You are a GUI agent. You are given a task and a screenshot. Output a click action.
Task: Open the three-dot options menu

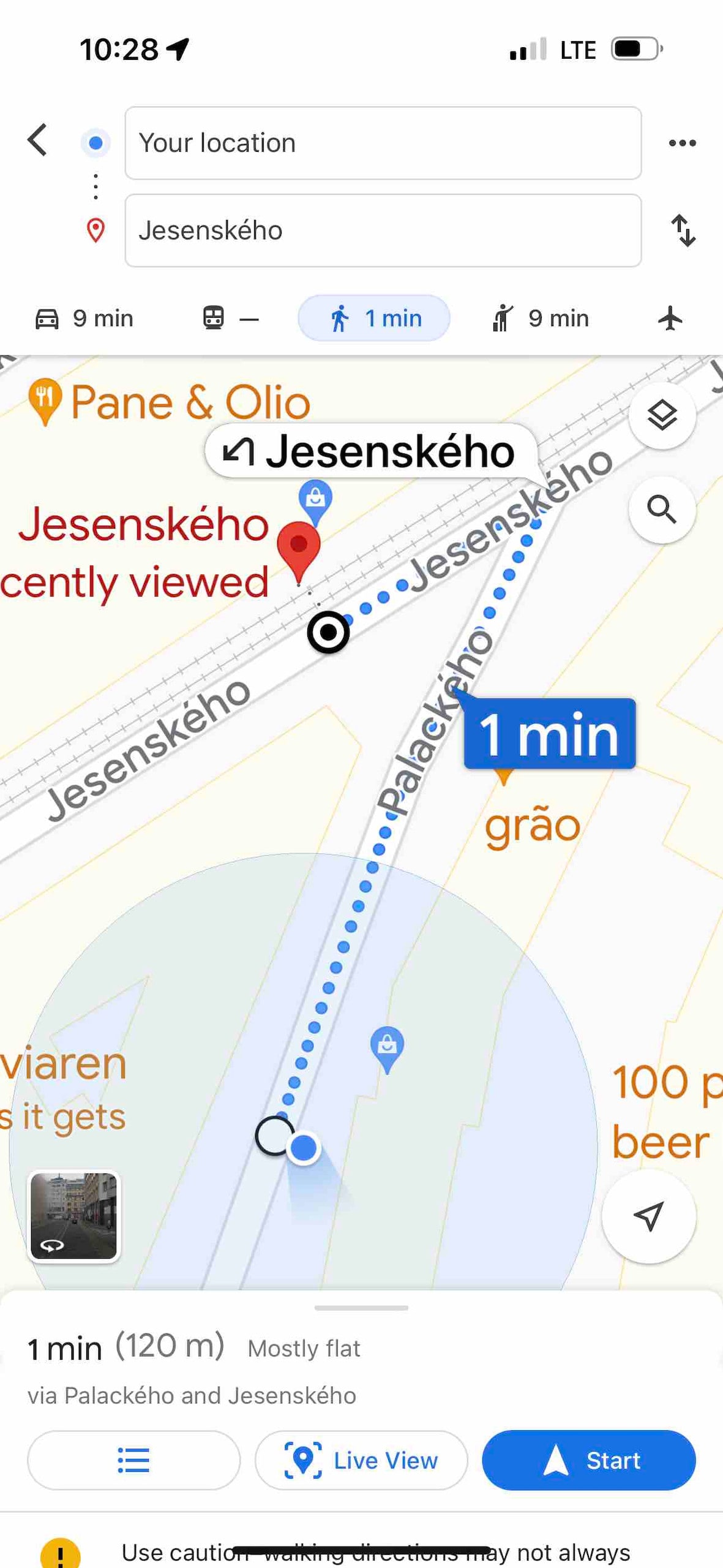[x=682, y=143]
